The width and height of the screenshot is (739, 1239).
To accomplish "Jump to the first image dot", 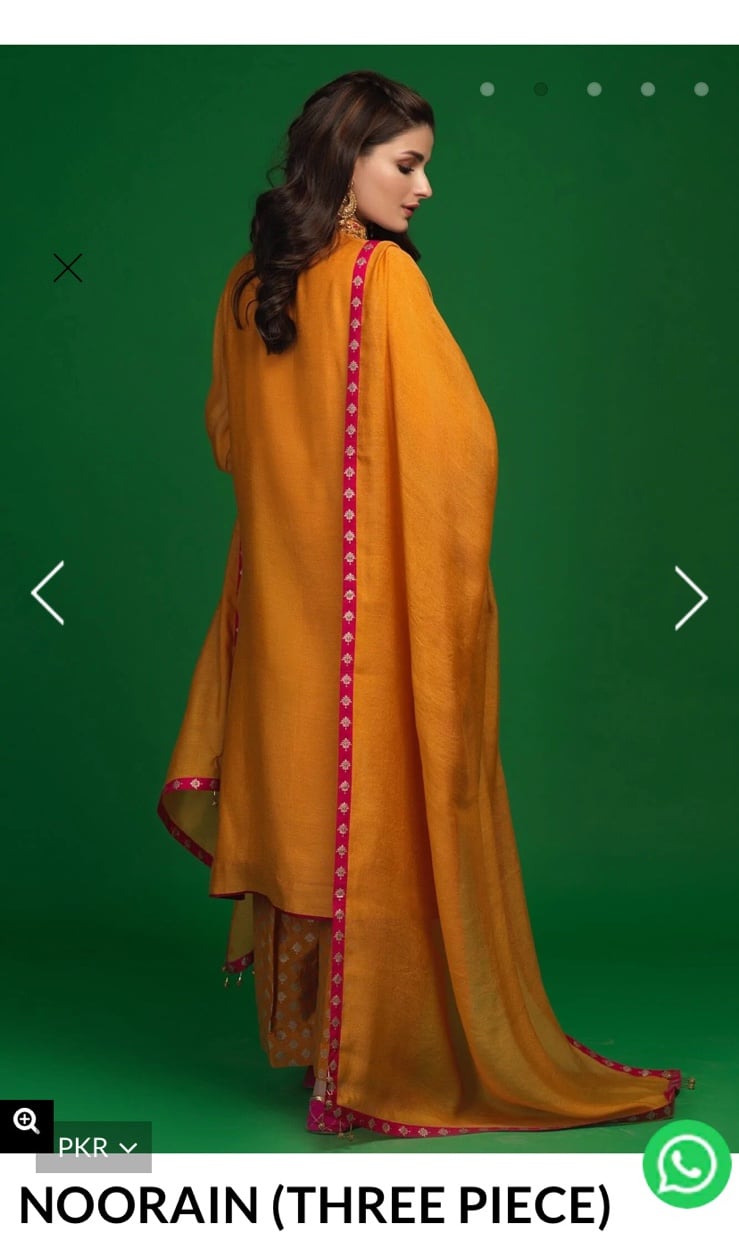I will tap(487, 89).
